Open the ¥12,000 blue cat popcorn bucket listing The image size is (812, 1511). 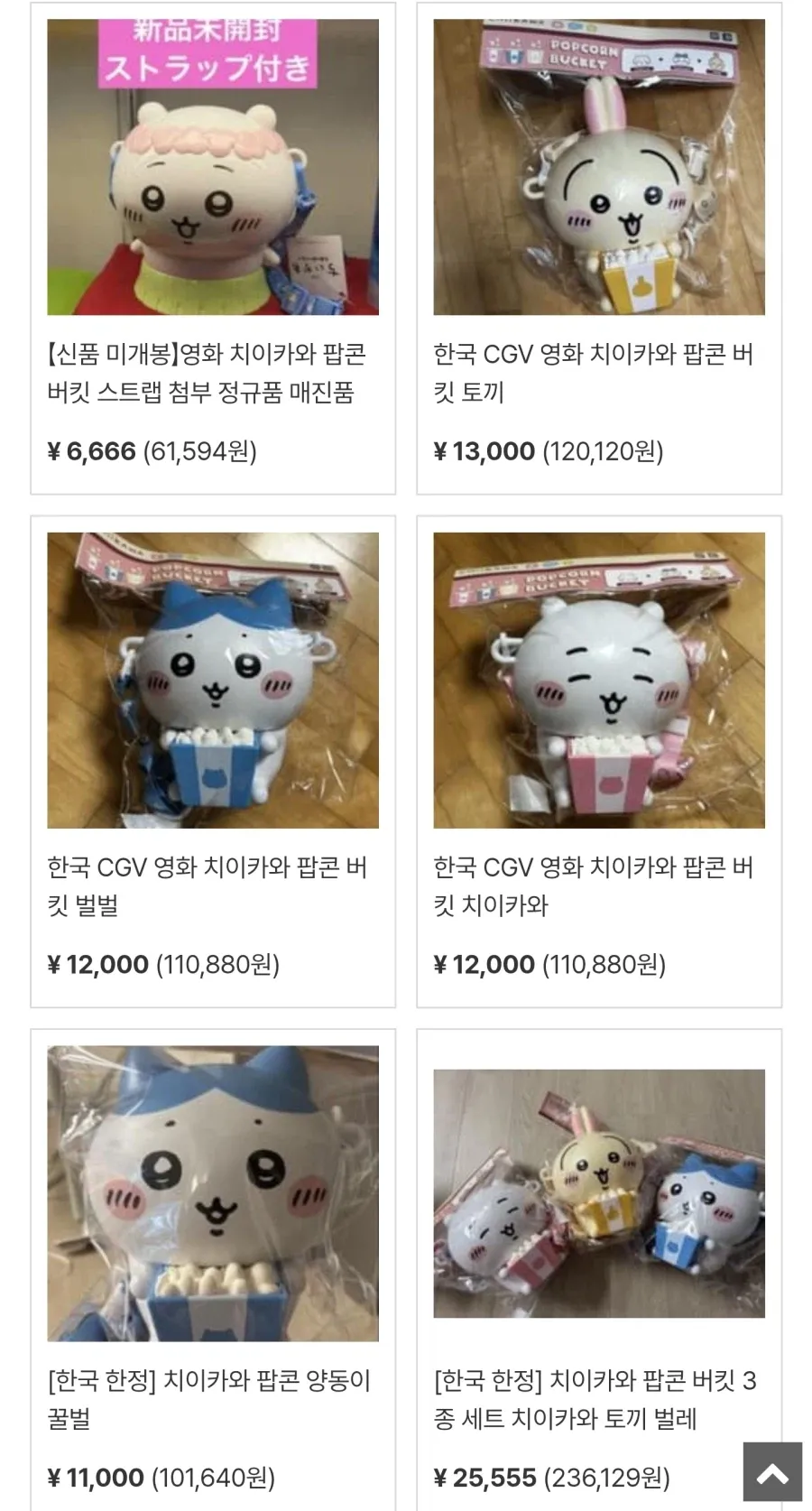coord(213,761)
